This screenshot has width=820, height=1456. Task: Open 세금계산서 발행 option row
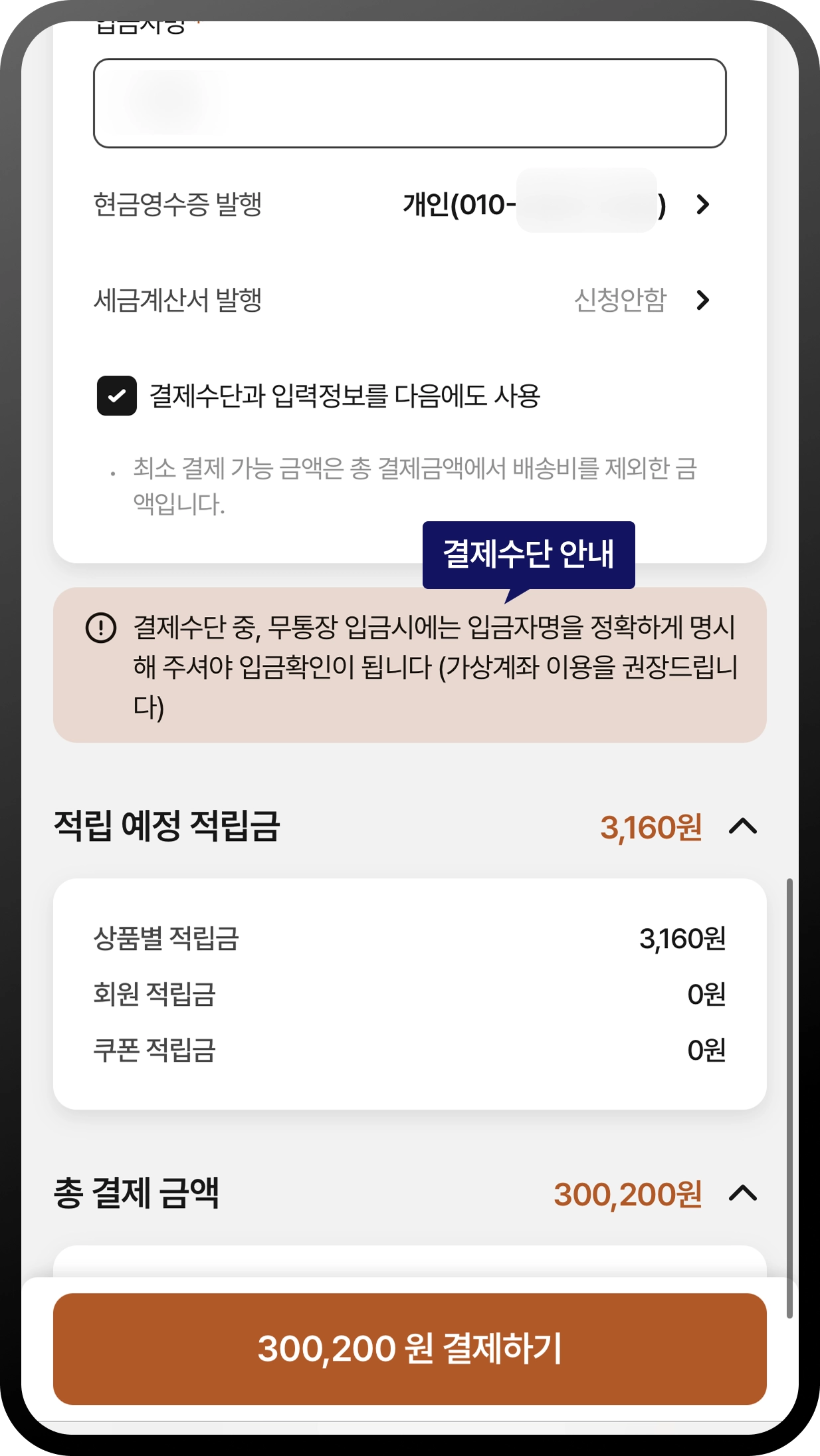click(702, 301)
